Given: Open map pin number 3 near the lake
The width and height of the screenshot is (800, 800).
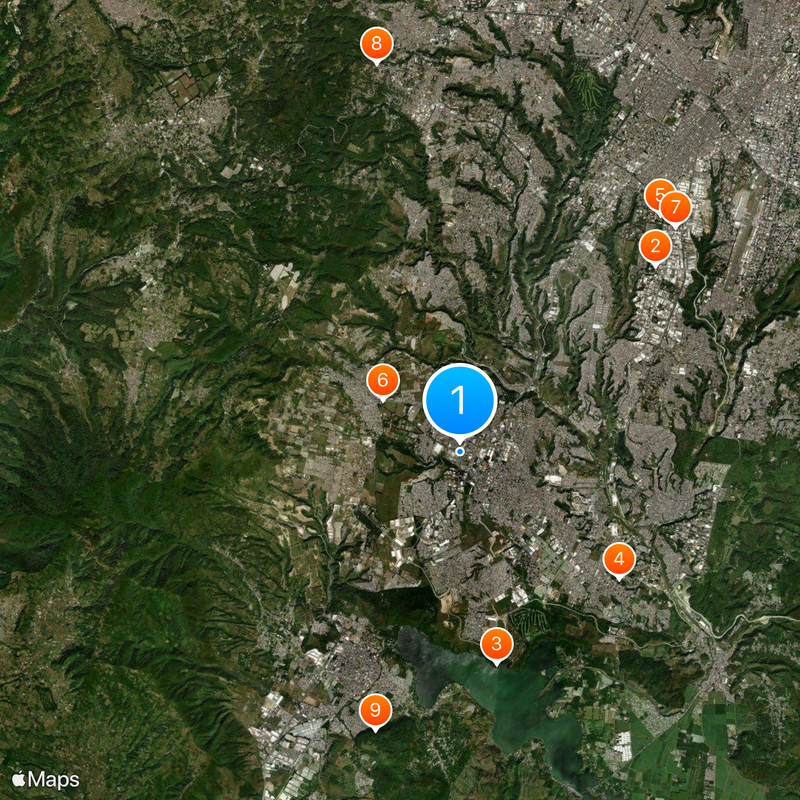Looking at the screenshot, I should [497, 643].
